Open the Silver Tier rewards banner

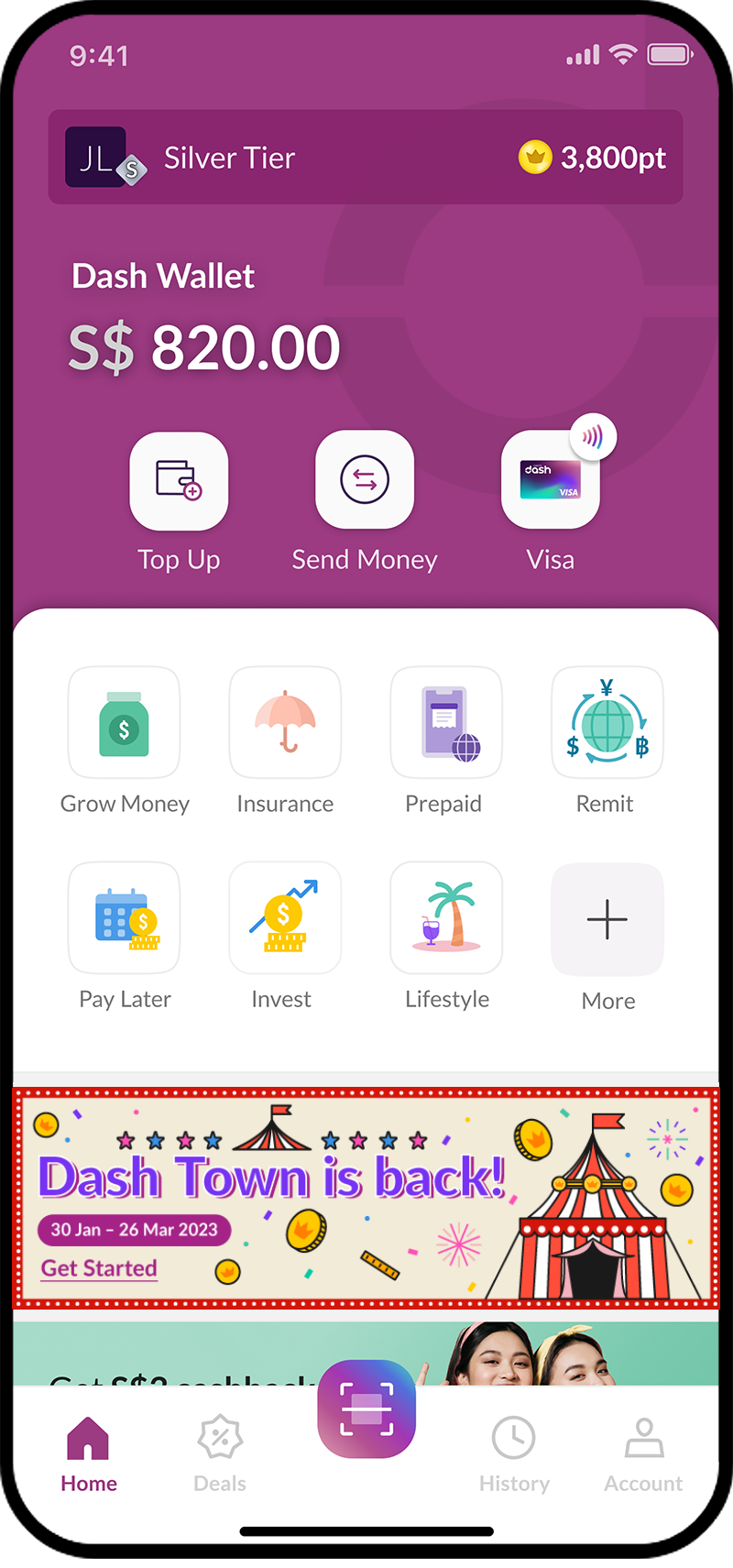366,158
